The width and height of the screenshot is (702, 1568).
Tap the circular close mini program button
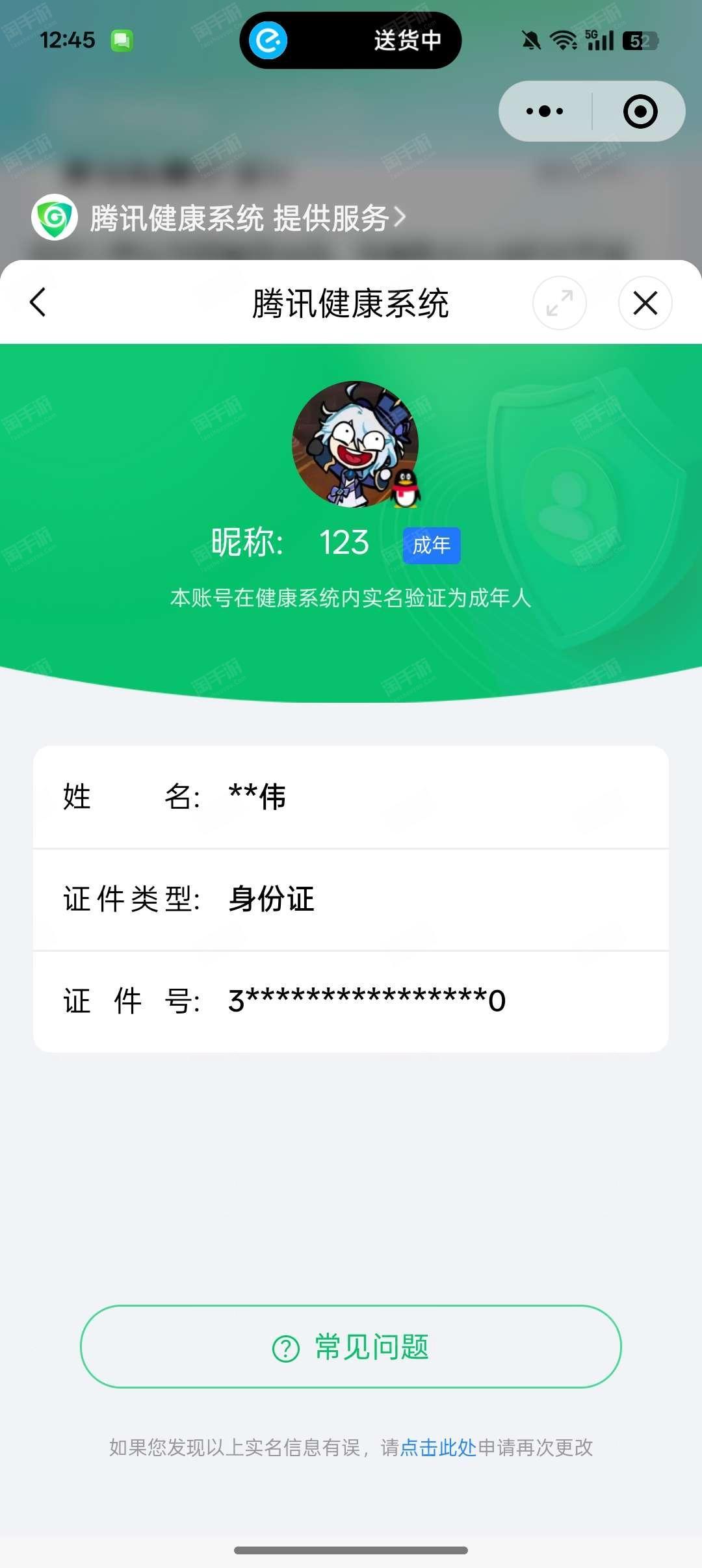[640, 111]
